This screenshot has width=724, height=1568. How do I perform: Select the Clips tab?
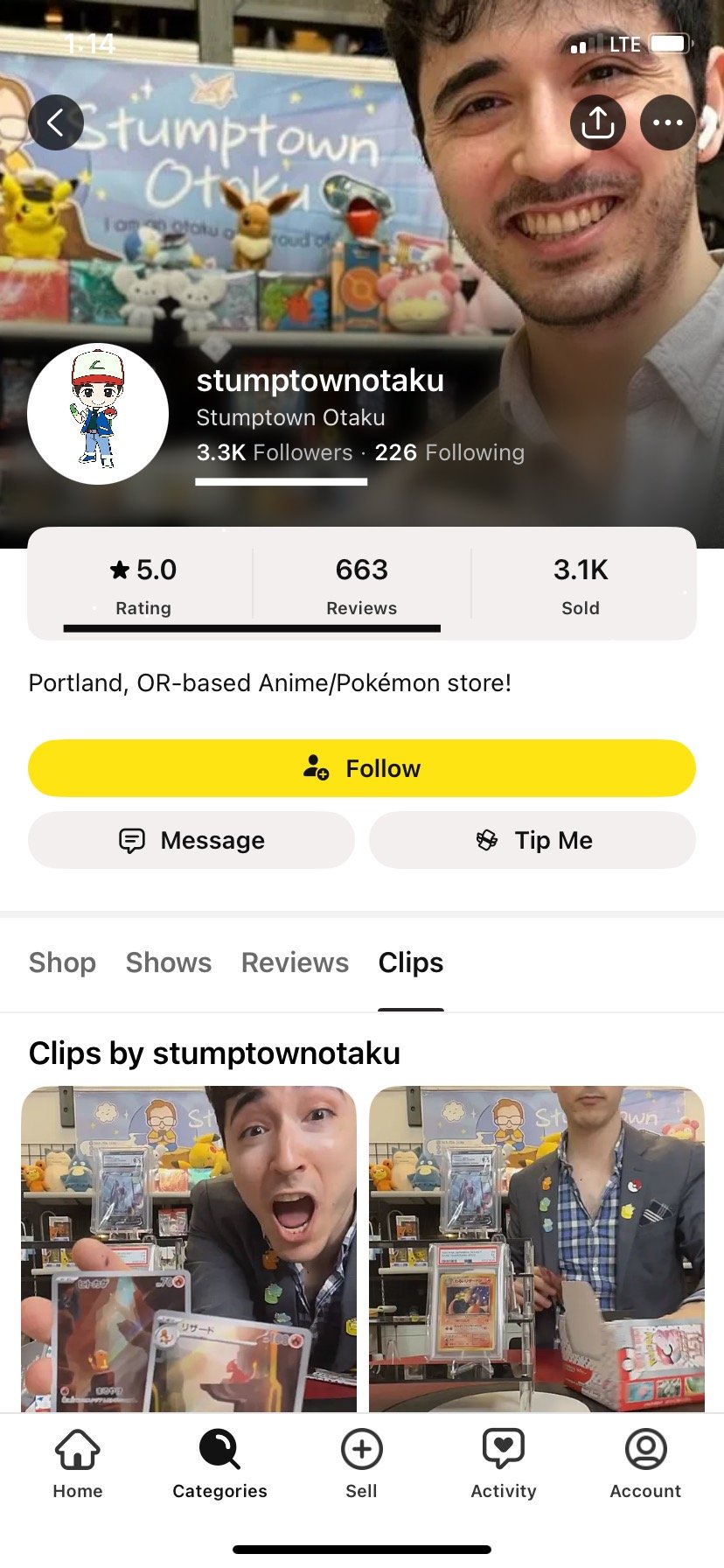(411, 962)
